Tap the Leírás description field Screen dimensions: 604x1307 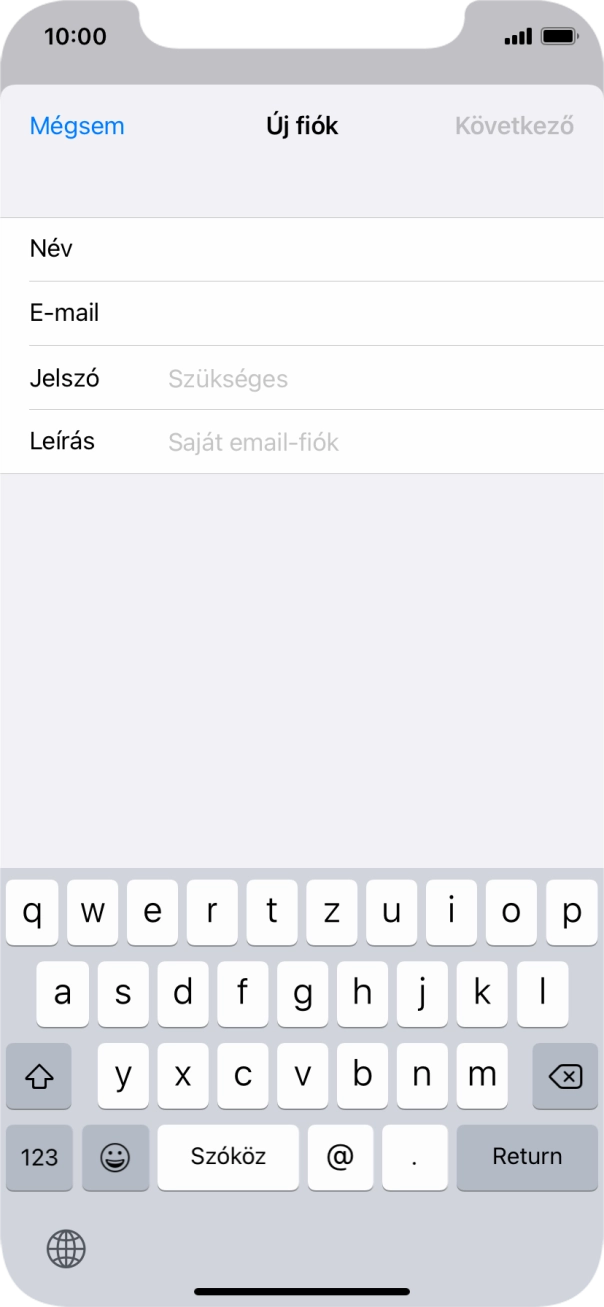pos(360,442)
